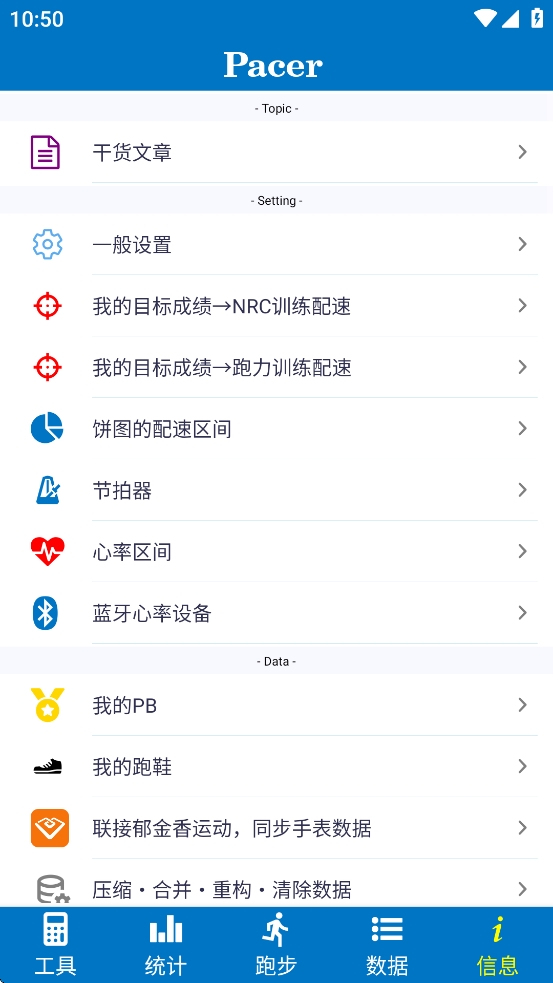Switch to the 工具 tab
Image resolution: width=553 pixels, height=983 pixels.
[55, 945]
